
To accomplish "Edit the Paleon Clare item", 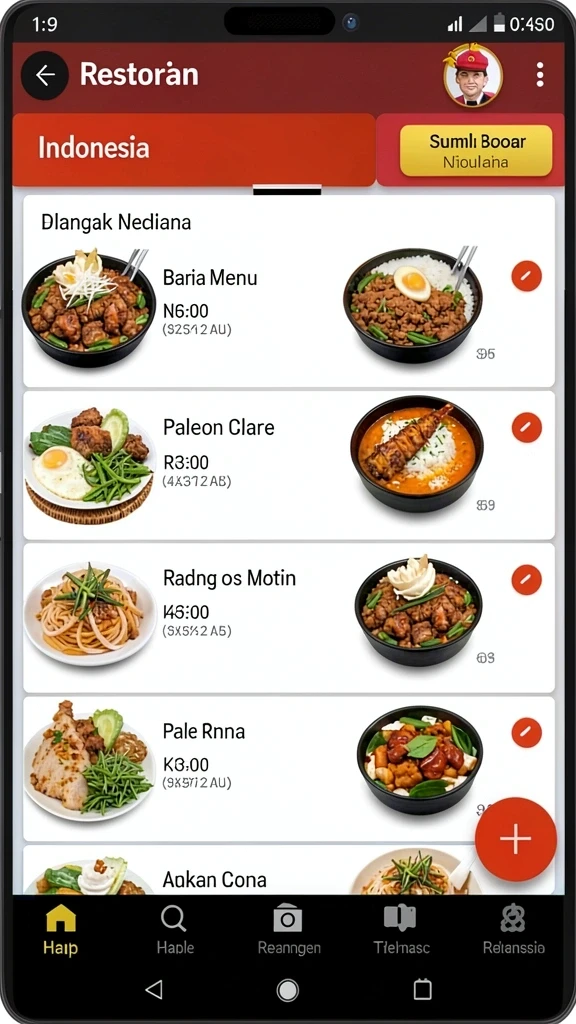I will tap(526, 428).
